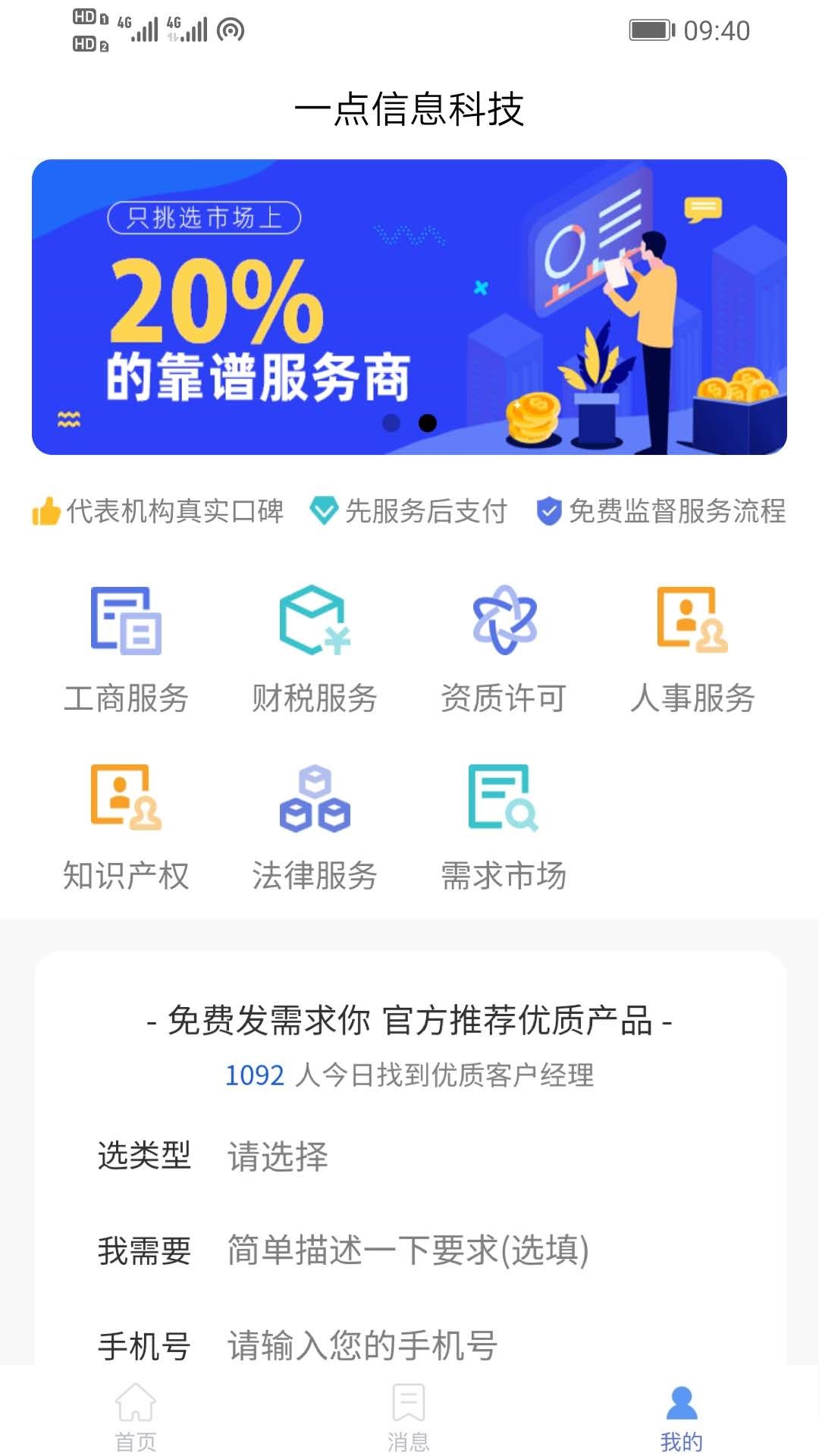Open the 20% 靠谱服务商 promo banner
Image resolution: width=819 pixels, height=1456 pixels.
pyautogui.click(x=409, y=306)
